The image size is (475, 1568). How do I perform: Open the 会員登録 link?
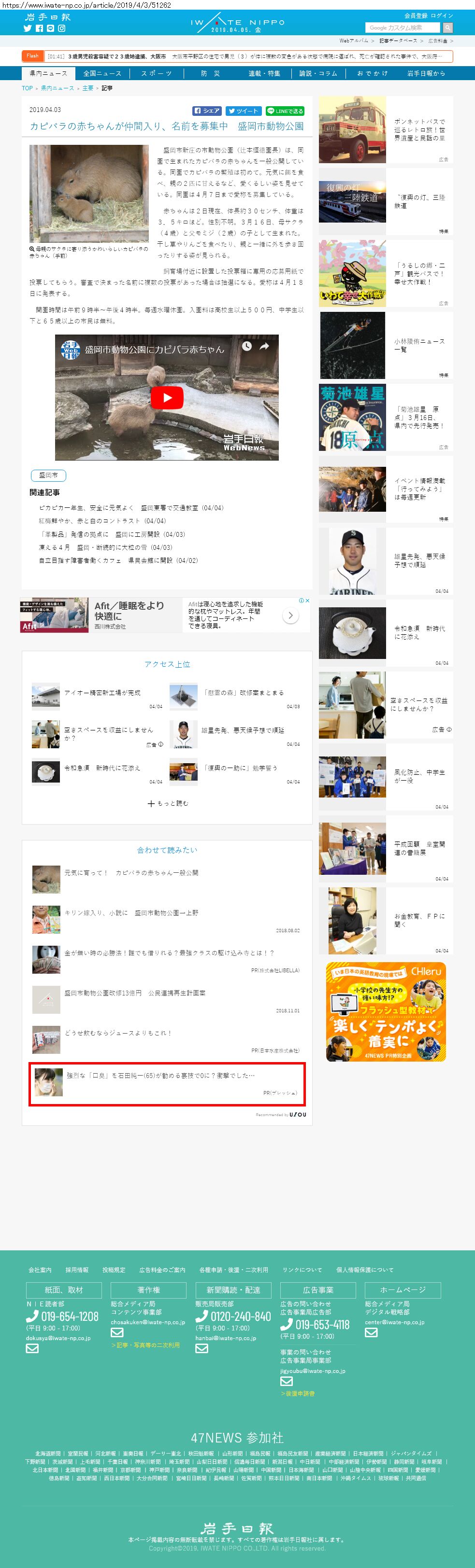416,15
